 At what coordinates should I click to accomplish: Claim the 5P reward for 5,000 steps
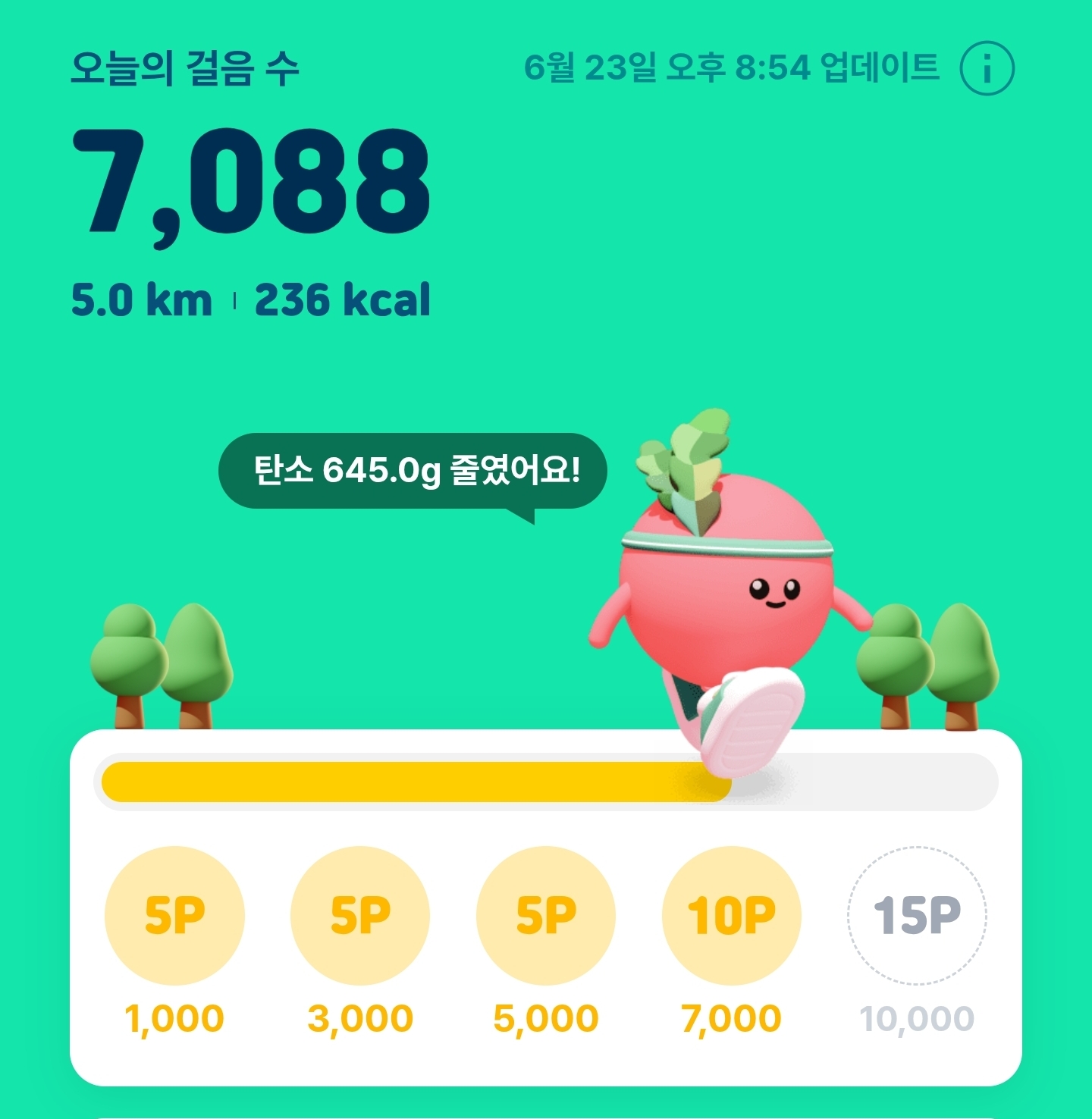[546, 915]
